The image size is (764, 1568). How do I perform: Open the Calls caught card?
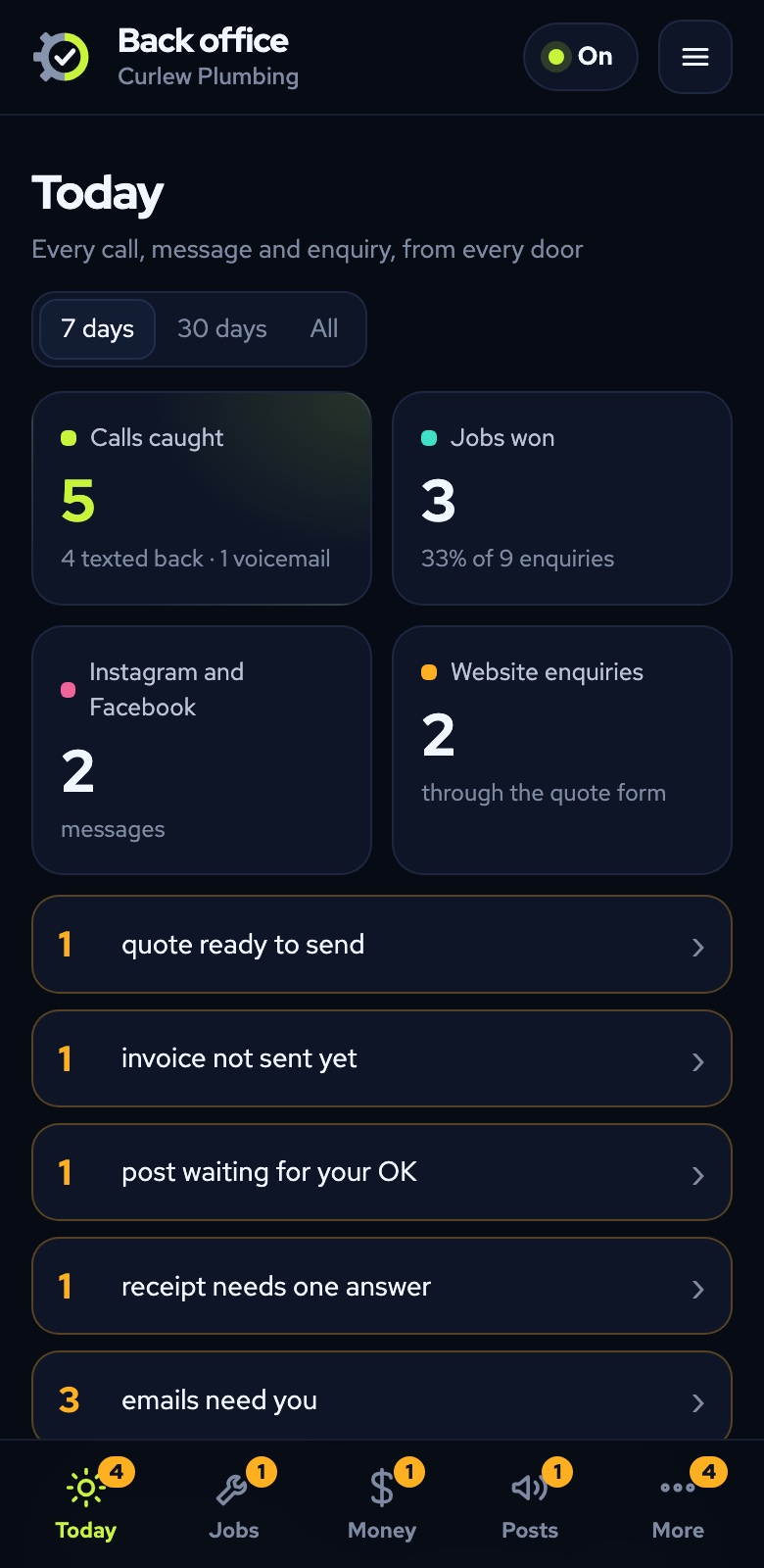pos(202,499)
